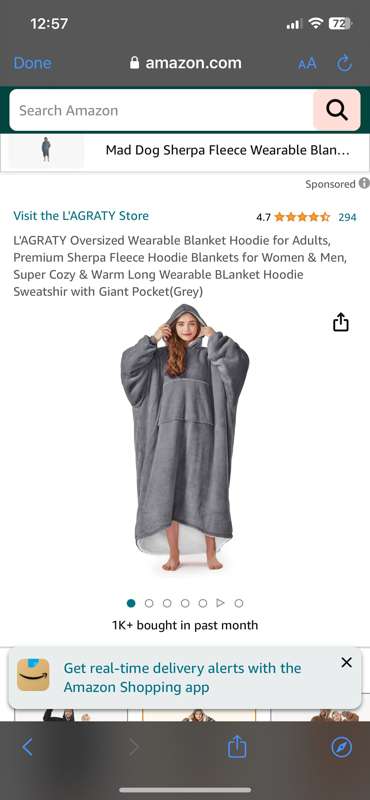Go back using the browser back arrow
Screen dimensions: 370x800
(x=28, y=747)
